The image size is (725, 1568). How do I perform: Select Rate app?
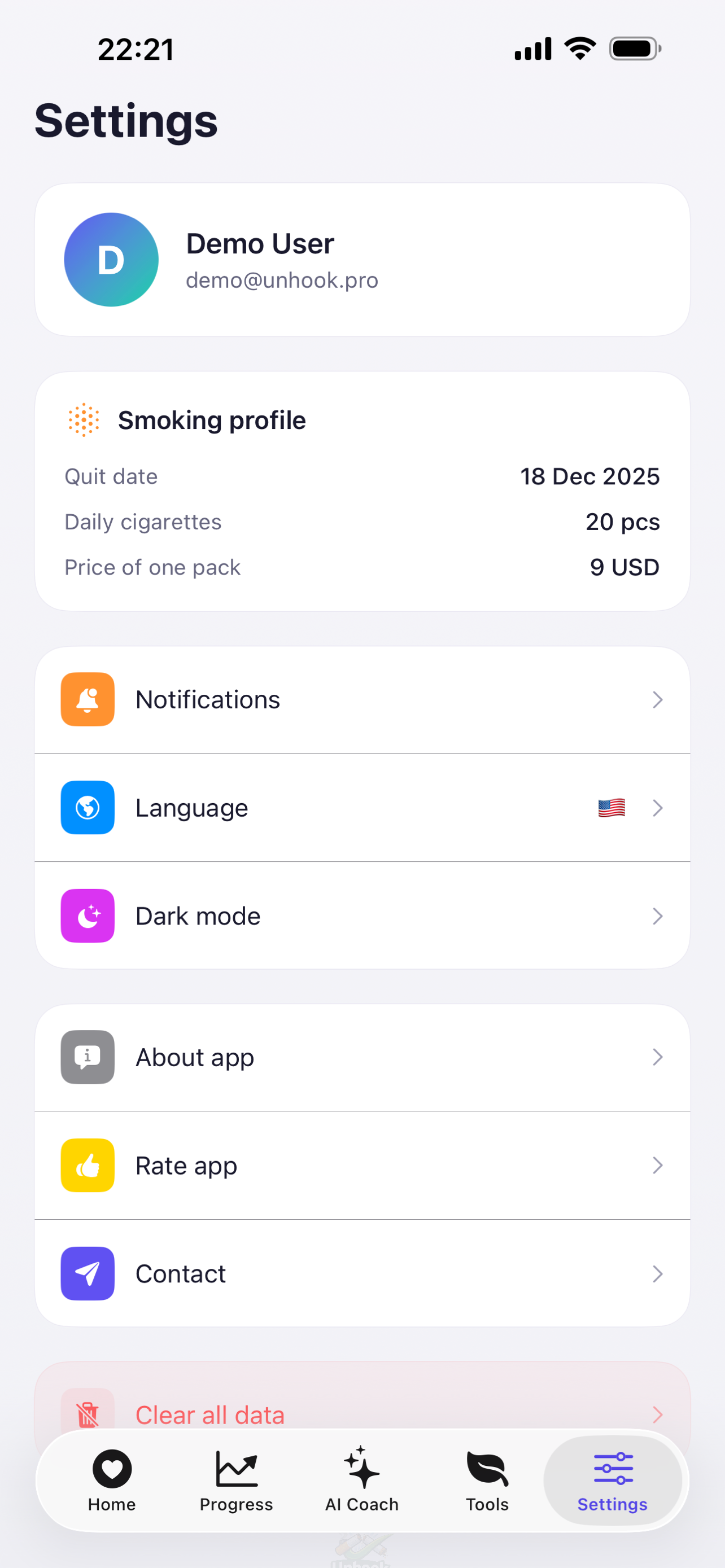362,1166
